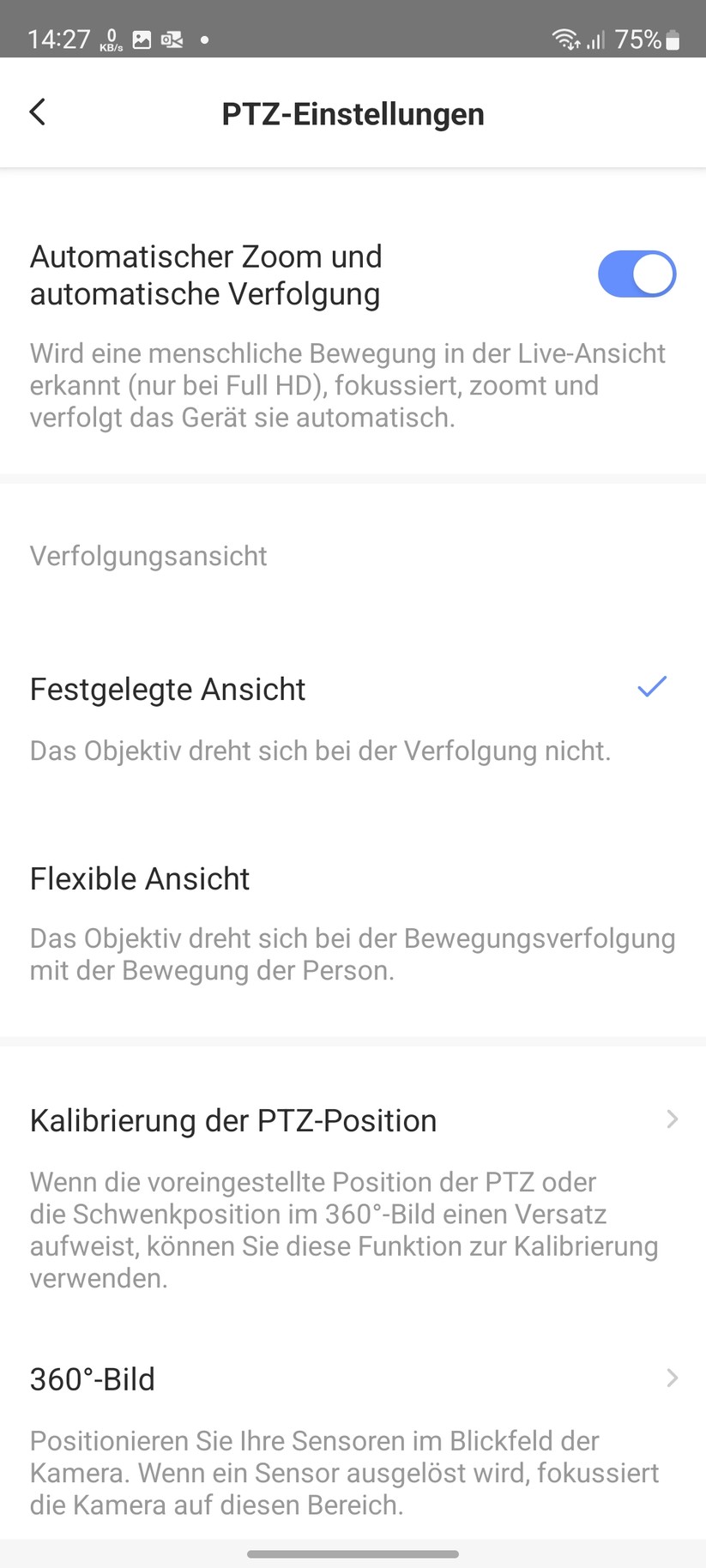Screen dimensions: 706x1568
Task: Tap the bottom navigation handle bar
Action: click(353, 1547)
